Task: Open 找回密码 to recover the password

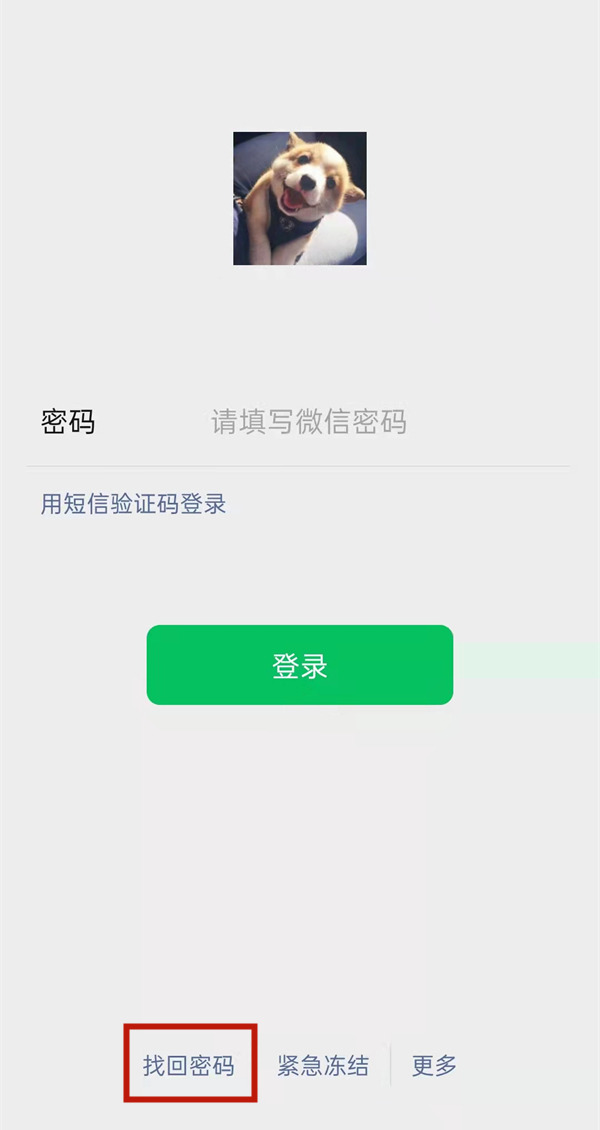Action: [x=189, y=1066]
